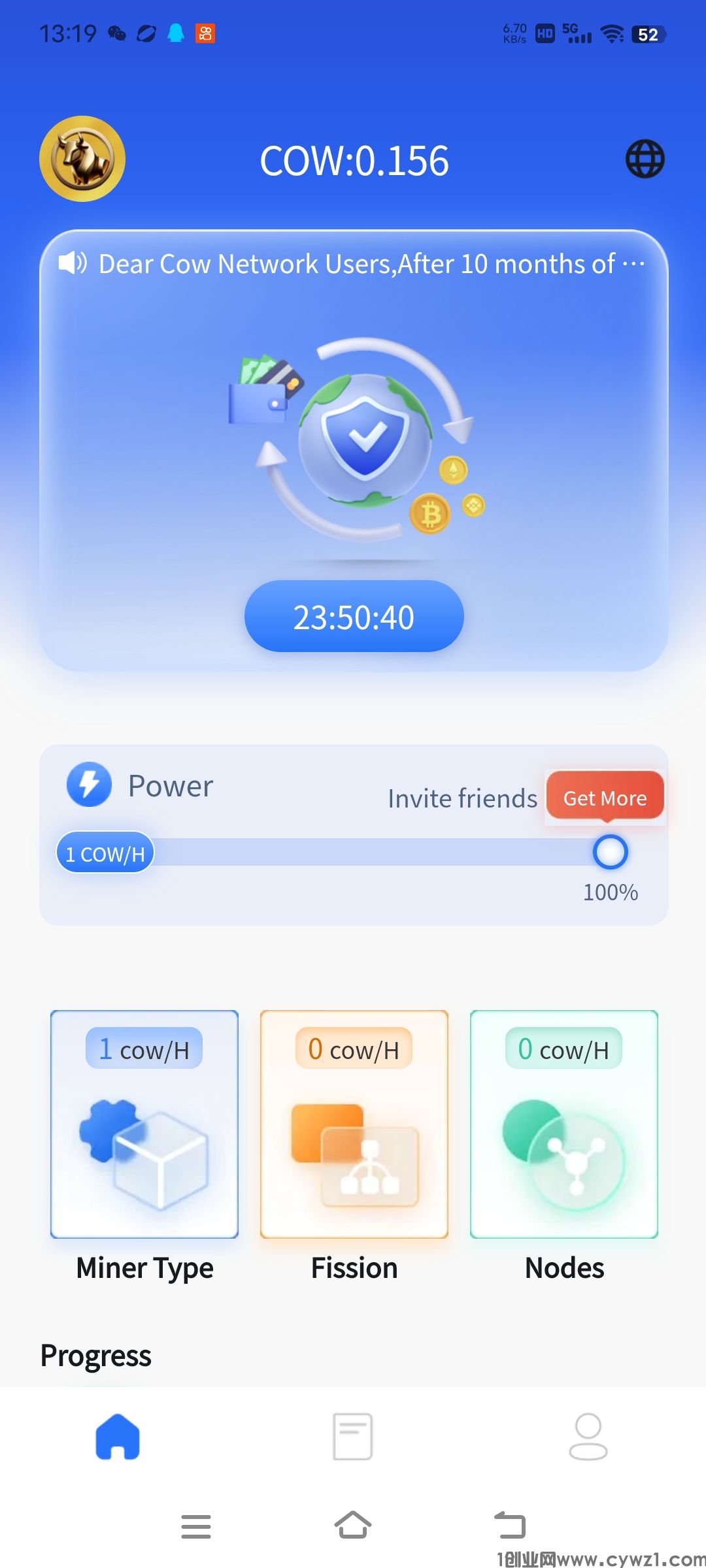Open recent apps from the system bar
The image size is (706, 1568).
pos(195,1526)
